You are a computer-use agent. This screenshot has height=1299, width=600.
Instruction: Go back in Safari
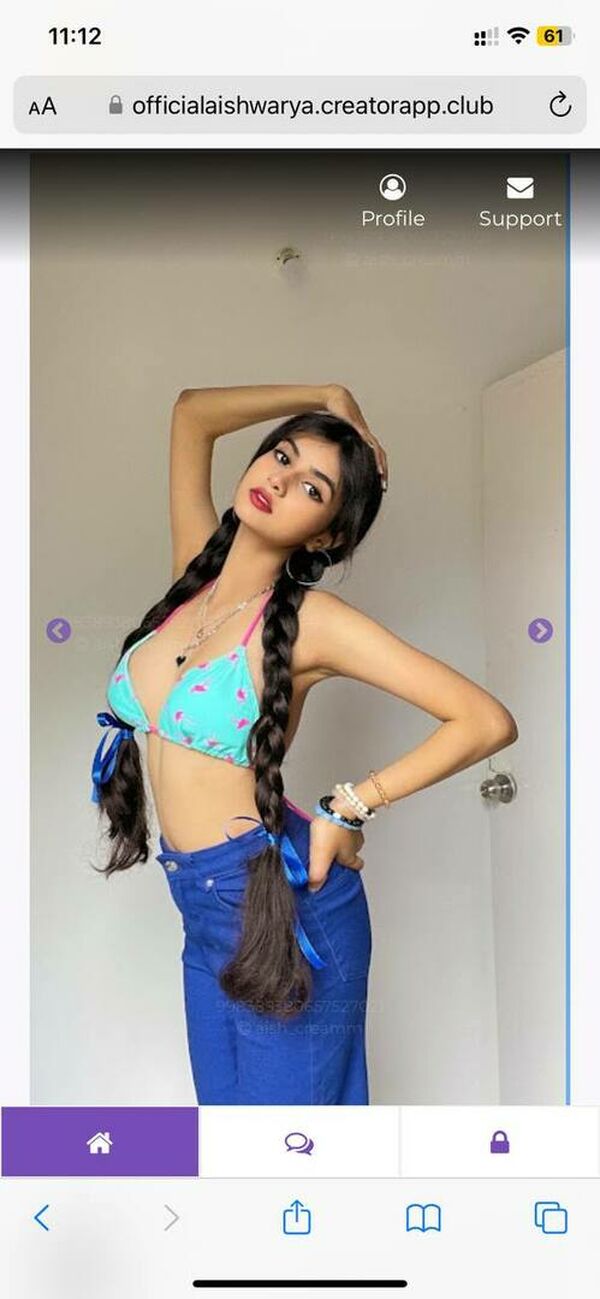tap(41, 1217)
